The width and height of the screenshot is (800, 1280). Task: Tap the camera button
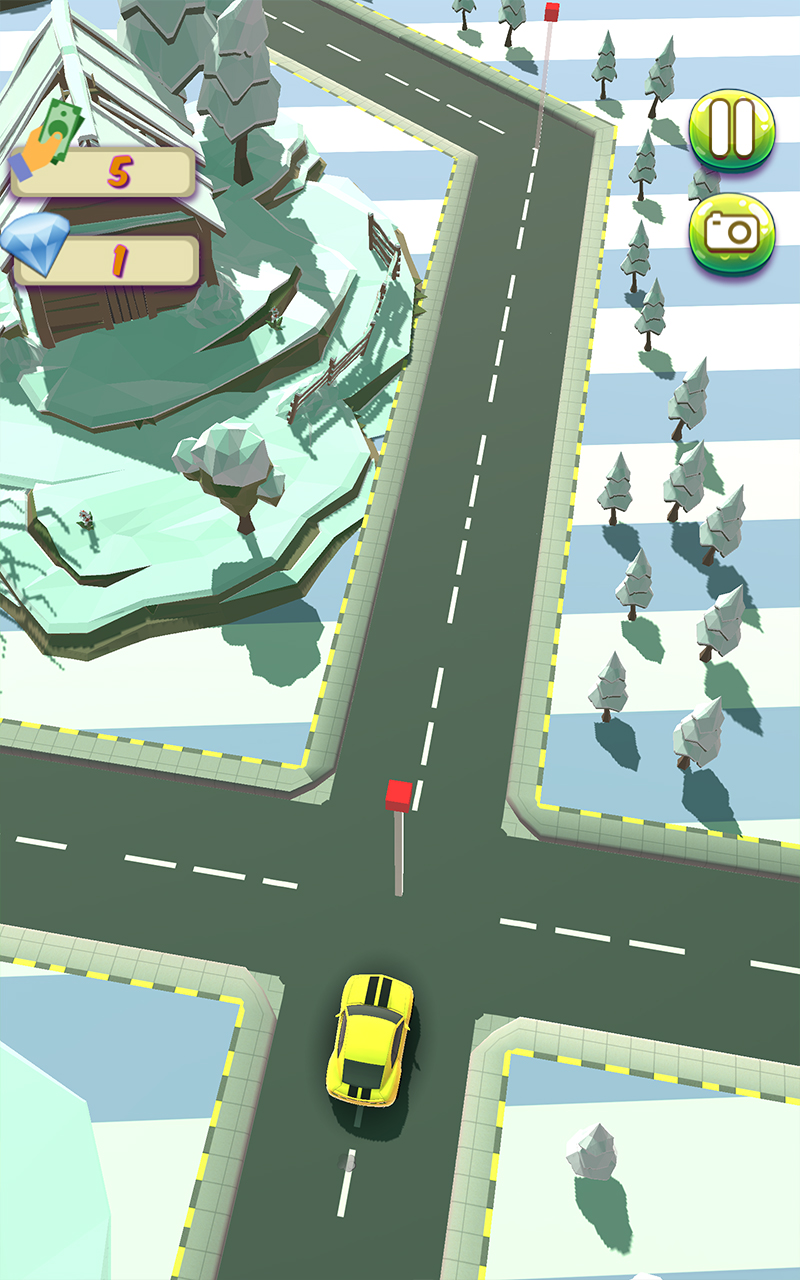pos(732,233)
